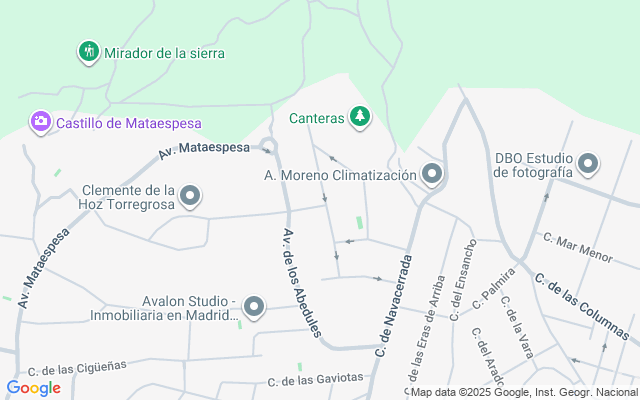Open the Mirador de la sierra pin
Viewport: 640px width, 400px height.
[89, 52]
